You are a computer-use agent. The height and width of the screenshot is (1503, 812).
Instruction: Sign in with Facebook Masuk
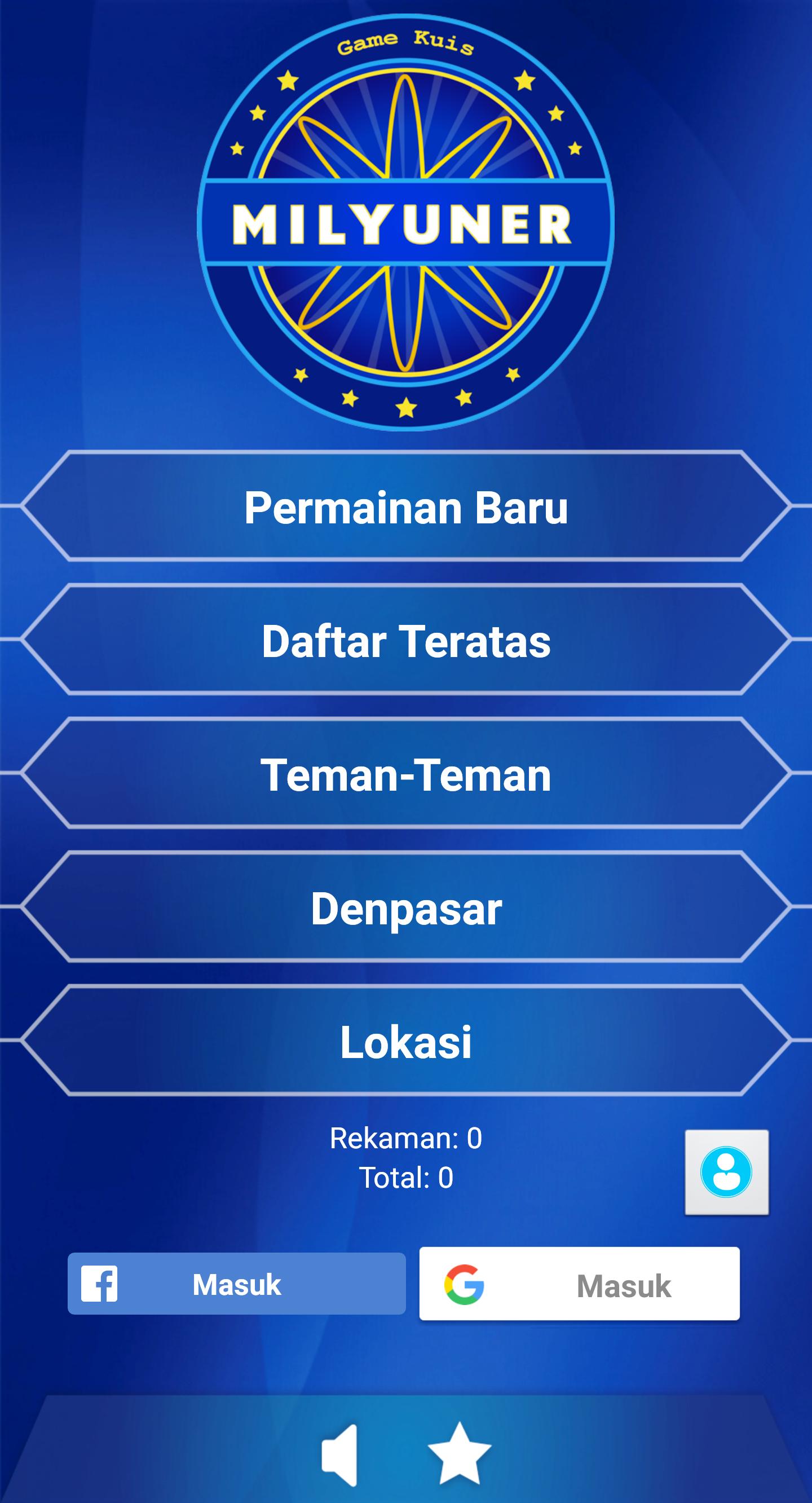[236, 1284]
